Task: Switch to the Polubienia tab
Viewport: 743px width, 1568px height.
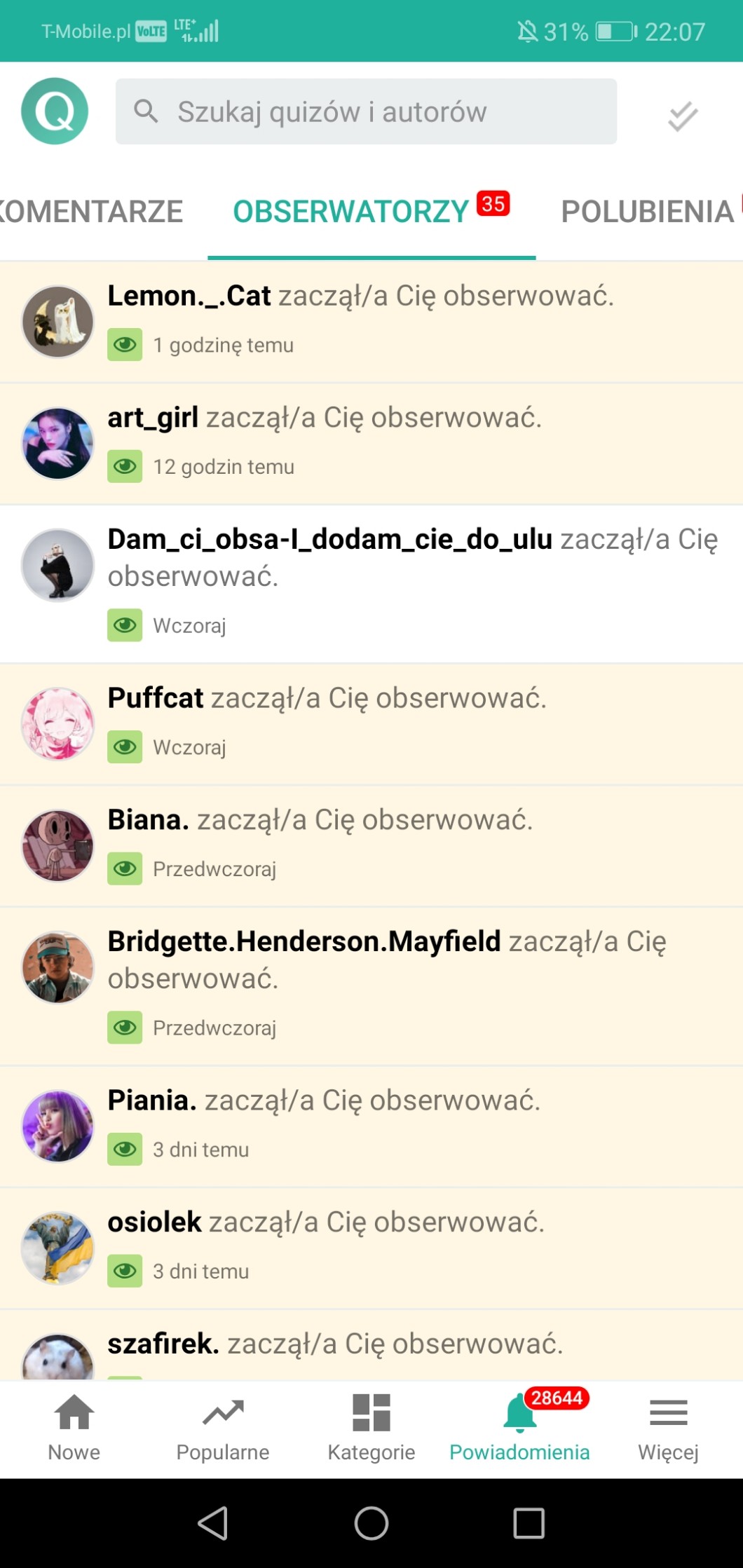Action: coord(646,212)
